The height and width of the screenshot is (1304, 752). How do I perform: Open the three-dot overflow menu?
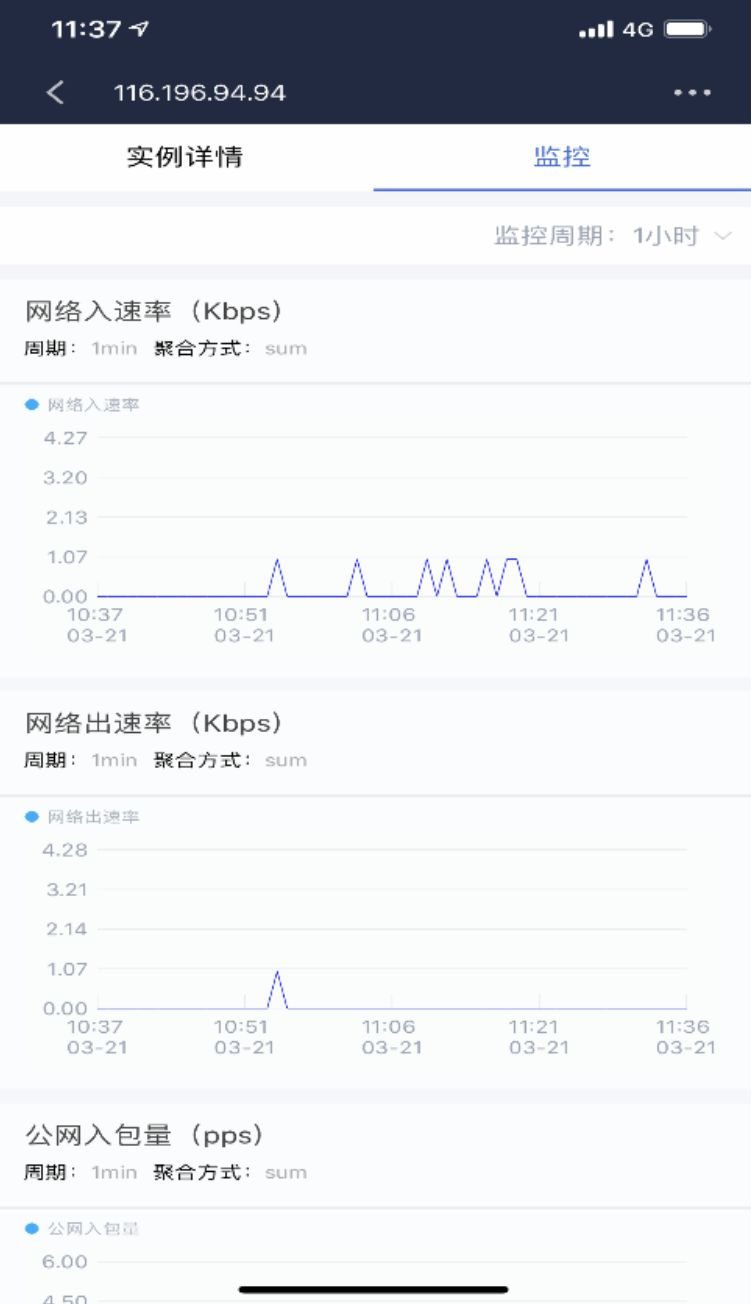(692, 93)
